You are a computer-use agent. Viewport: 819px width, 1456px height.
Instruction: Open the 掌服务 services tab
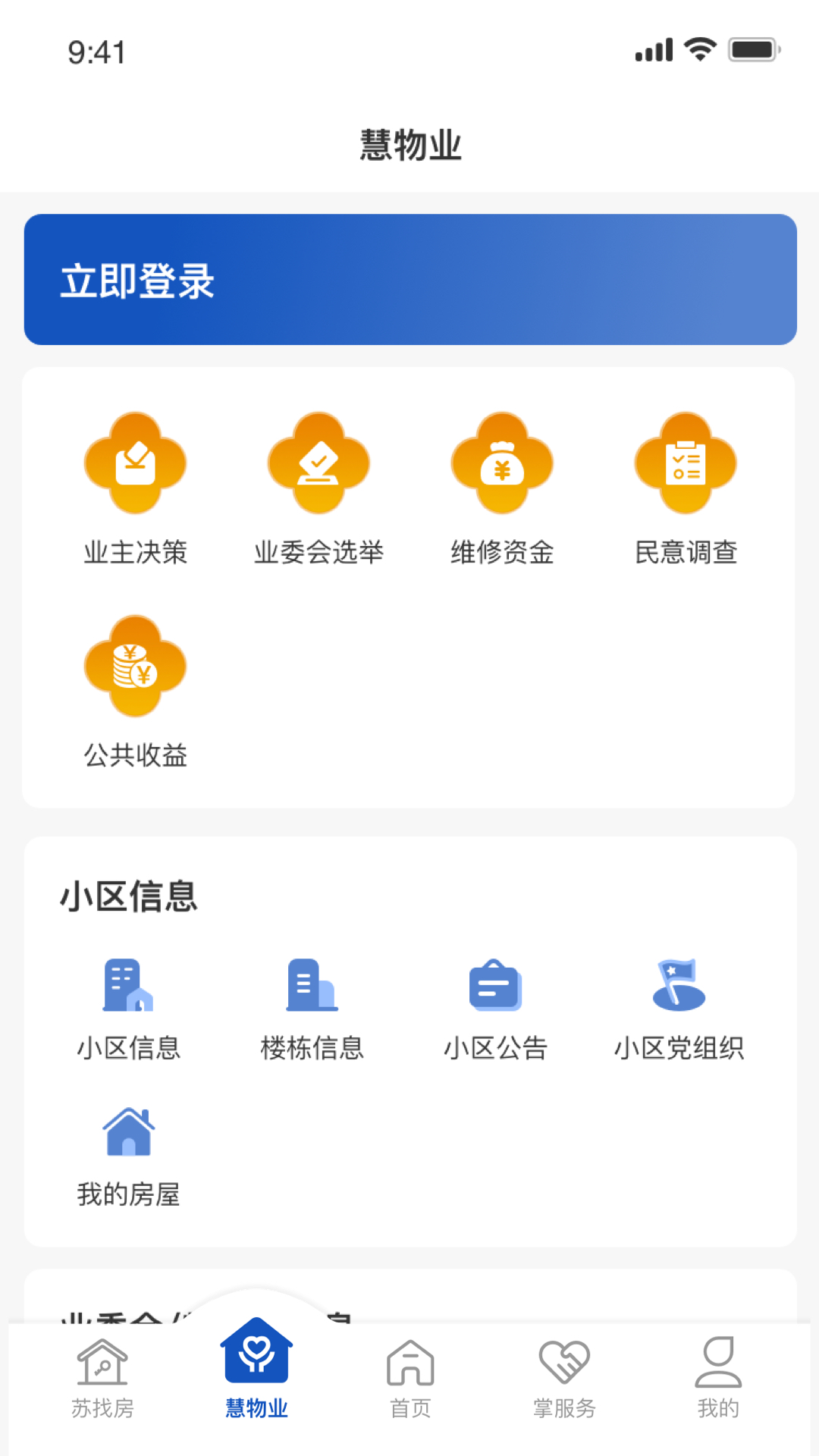(563, 1376)
